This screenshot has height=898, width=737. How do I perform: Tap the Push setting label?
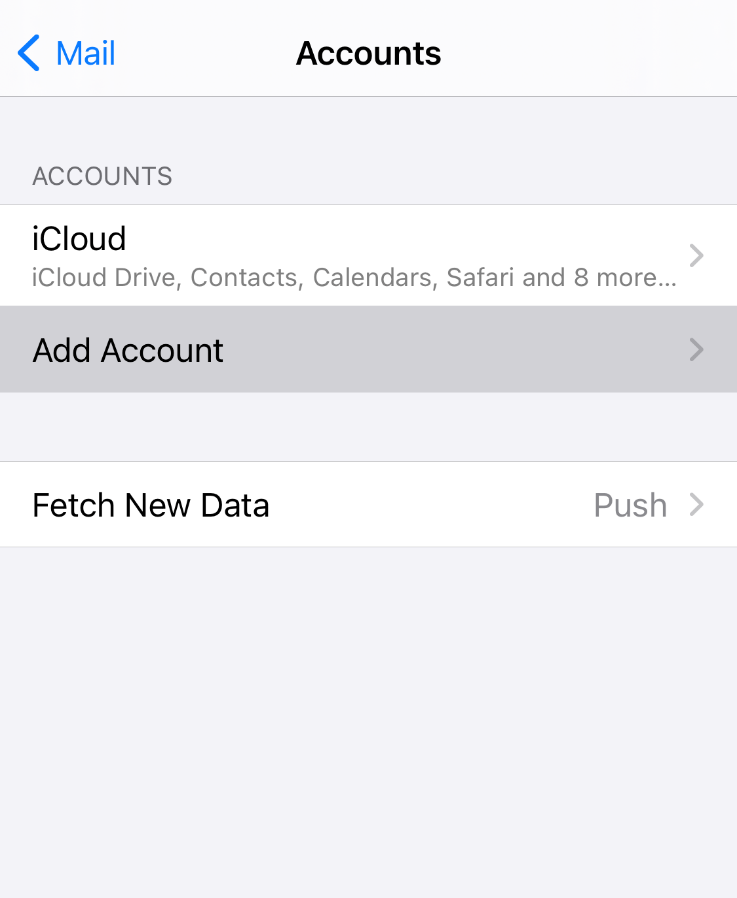630,505
